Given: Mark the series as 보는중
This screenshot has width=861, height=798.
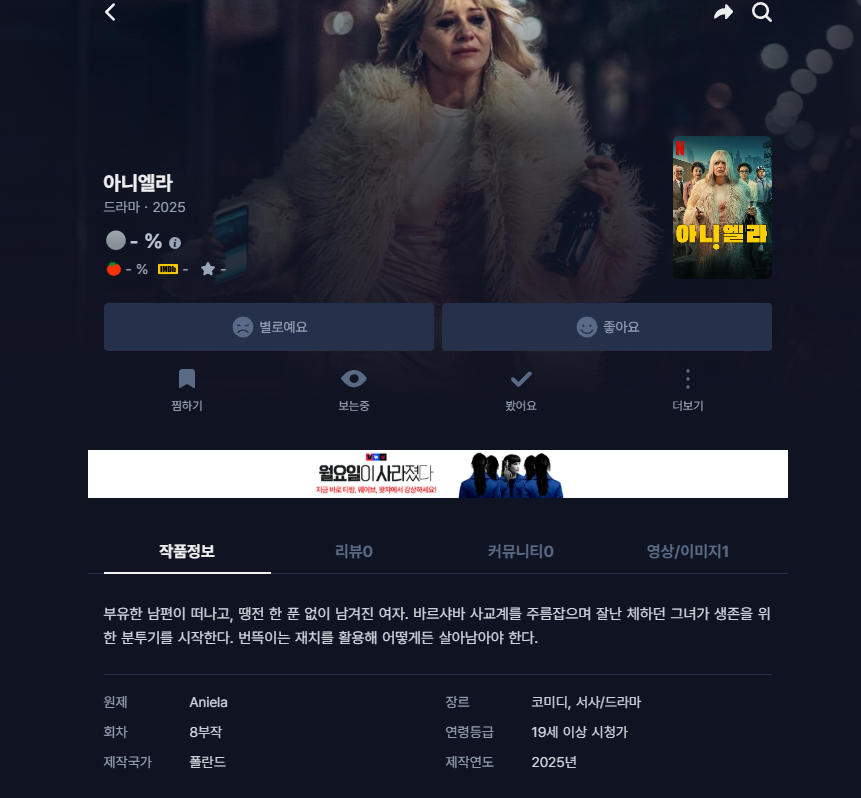Looking at the screenshot, I should point(354,389).
